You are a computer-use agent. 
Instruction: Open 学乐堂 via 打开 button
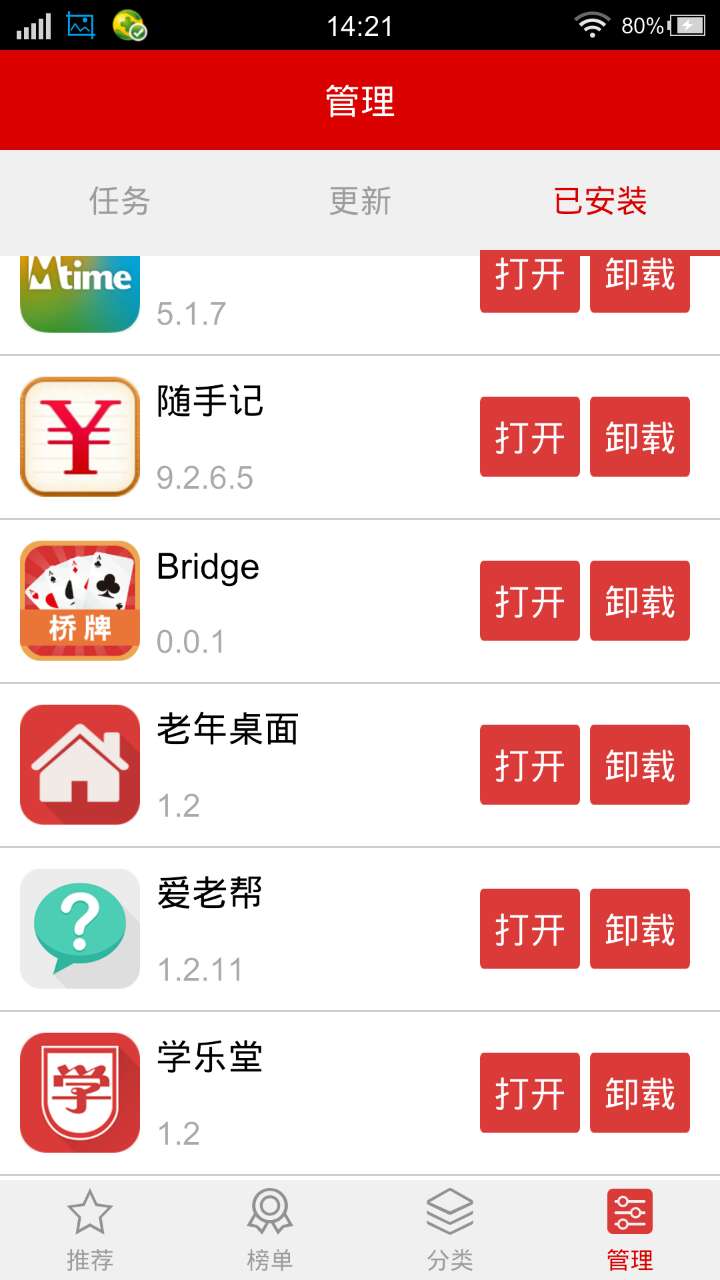529,1093
